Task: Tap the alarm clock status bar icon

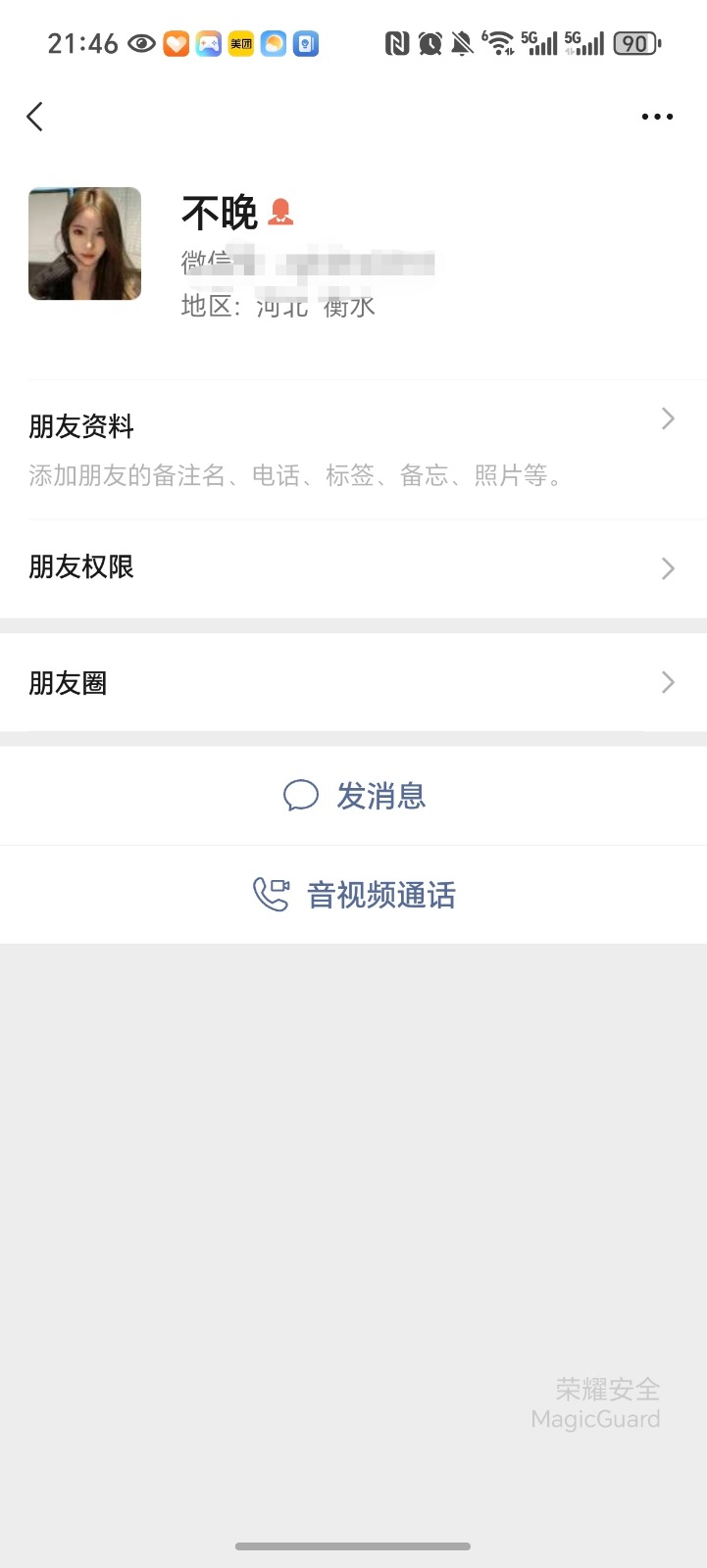Action: tap(429, 43)
